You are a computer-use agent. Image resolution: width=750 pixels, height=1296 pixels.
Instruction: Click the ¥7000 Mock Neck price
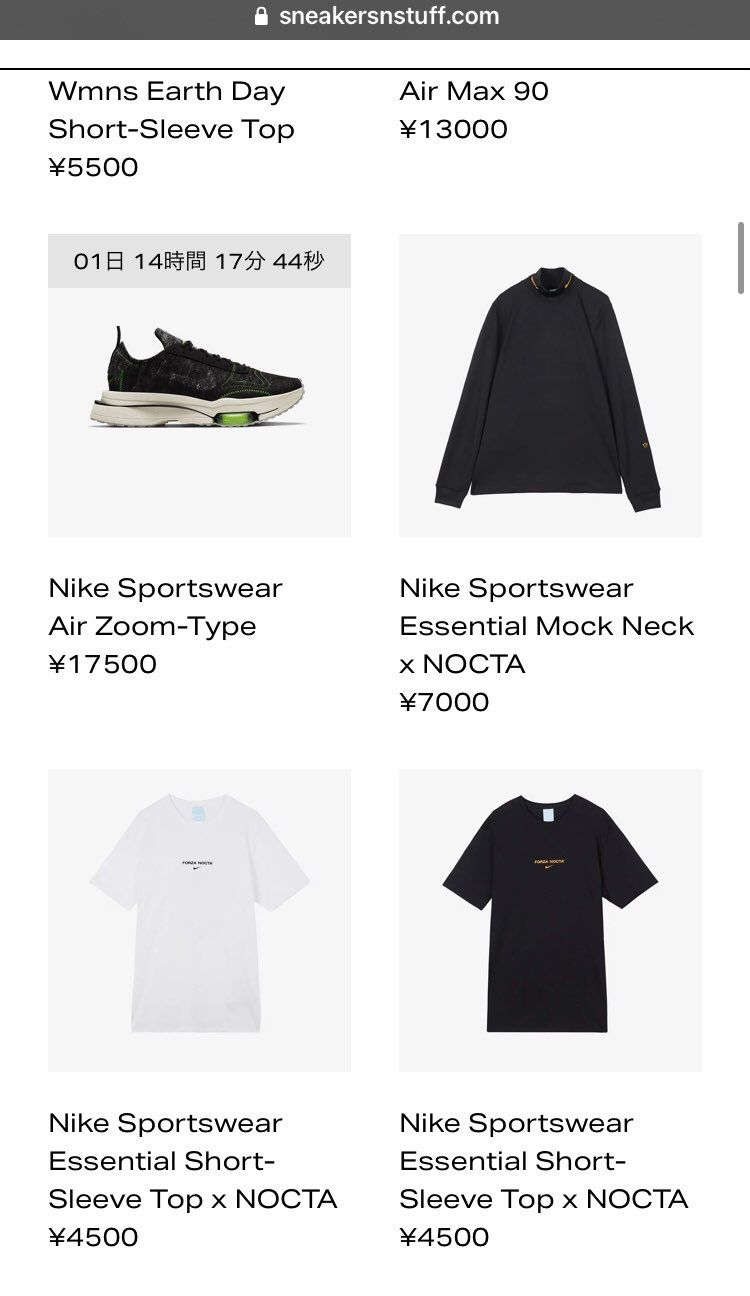pos(444,702)
